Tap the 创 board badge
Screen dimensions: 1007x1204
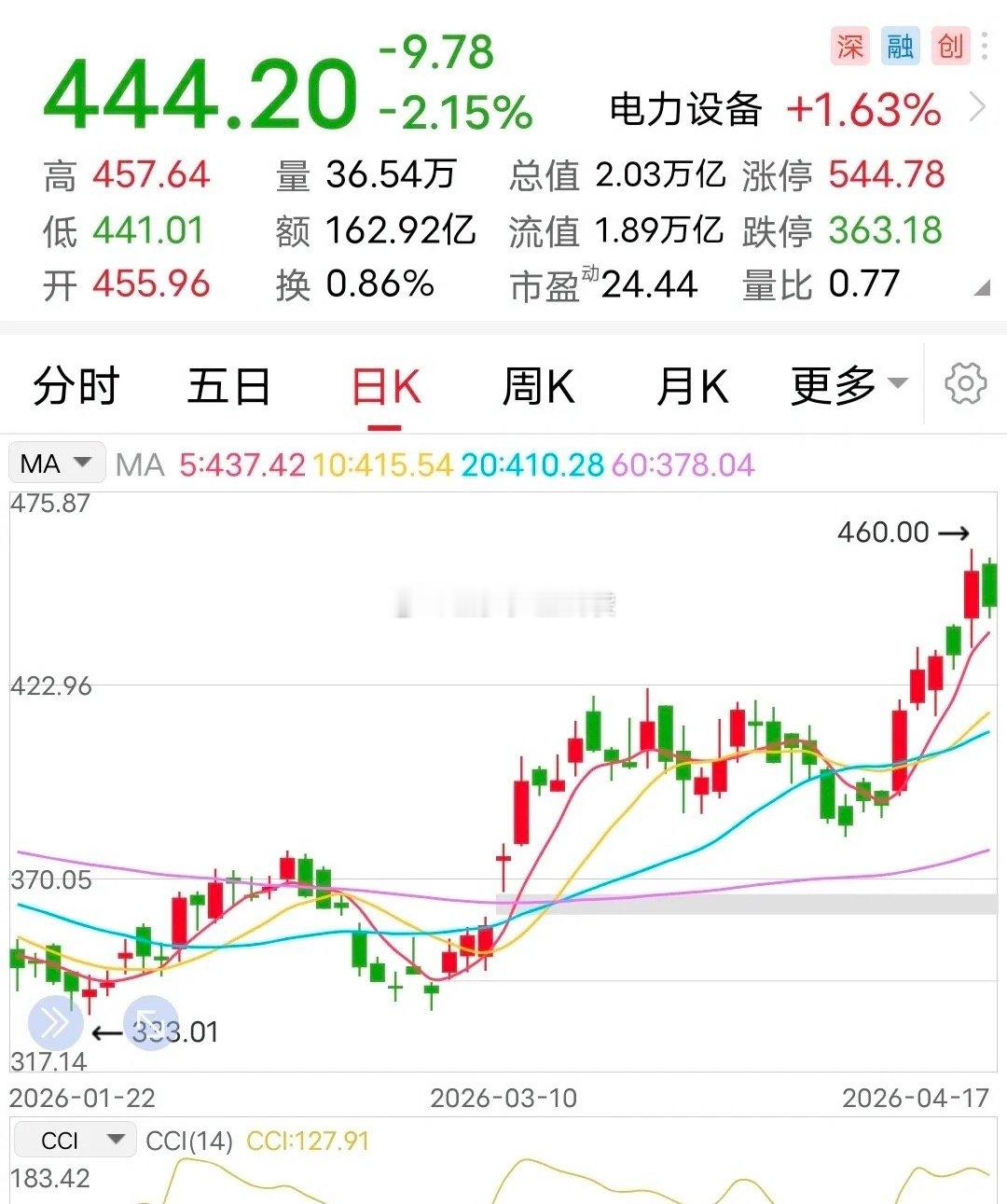(947, 47)
